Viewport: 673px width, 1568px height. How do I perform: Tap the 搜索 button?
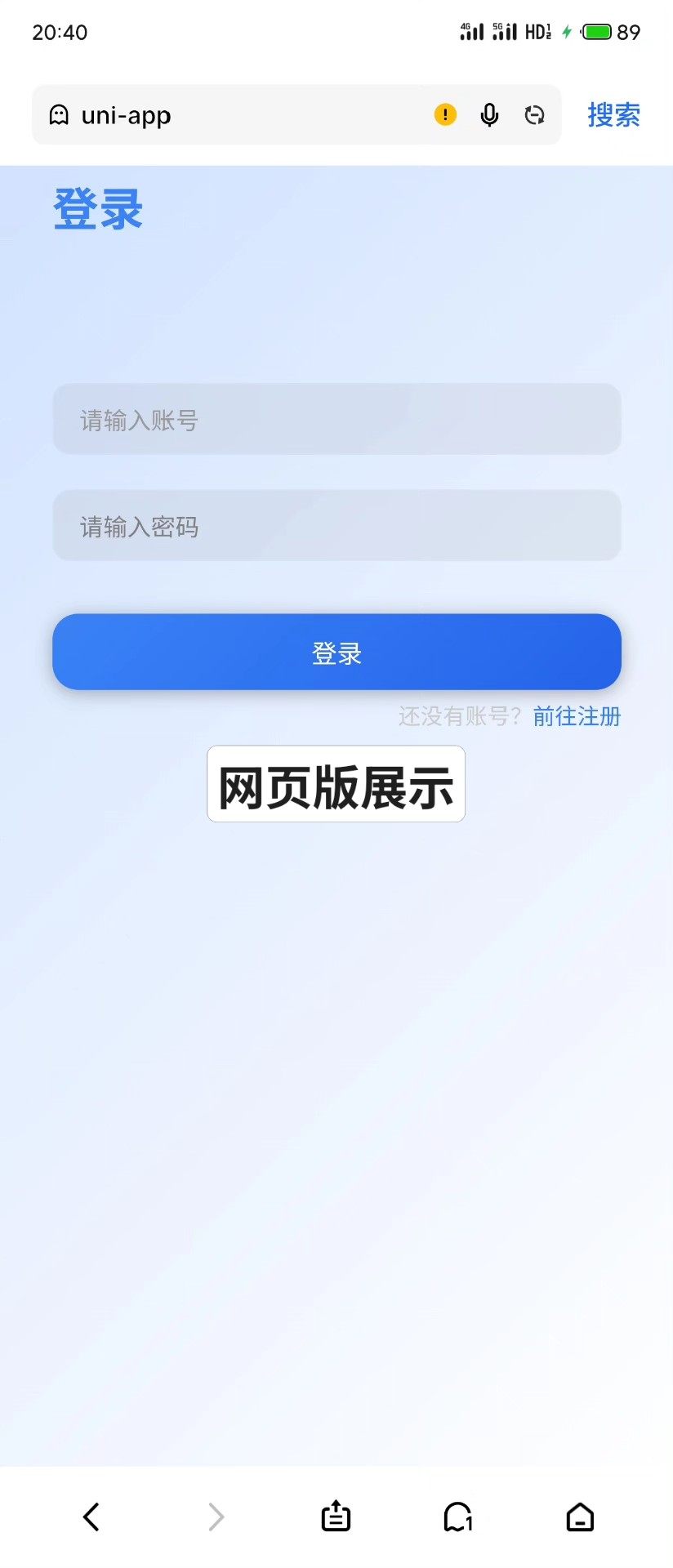tap(613, 115)
